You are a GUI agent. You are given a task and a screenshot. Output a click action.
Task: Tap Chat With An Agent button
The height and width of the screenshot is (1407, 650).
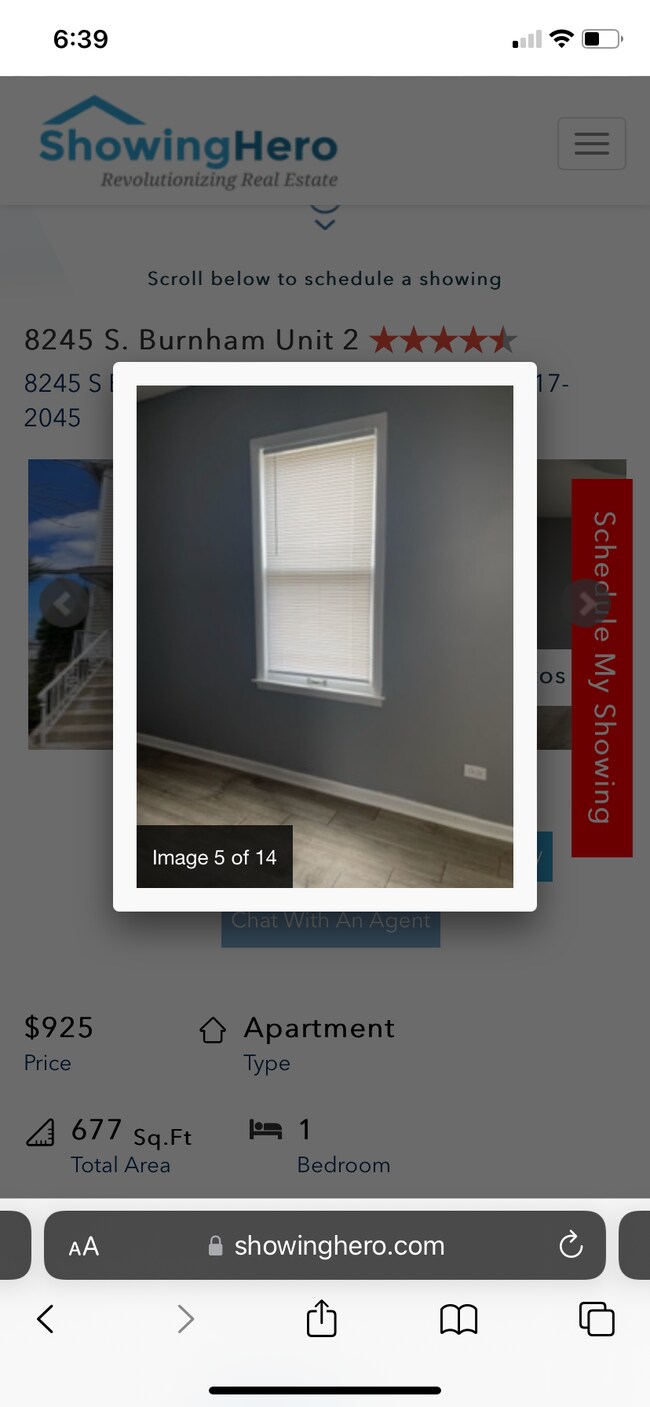[330, 922]
